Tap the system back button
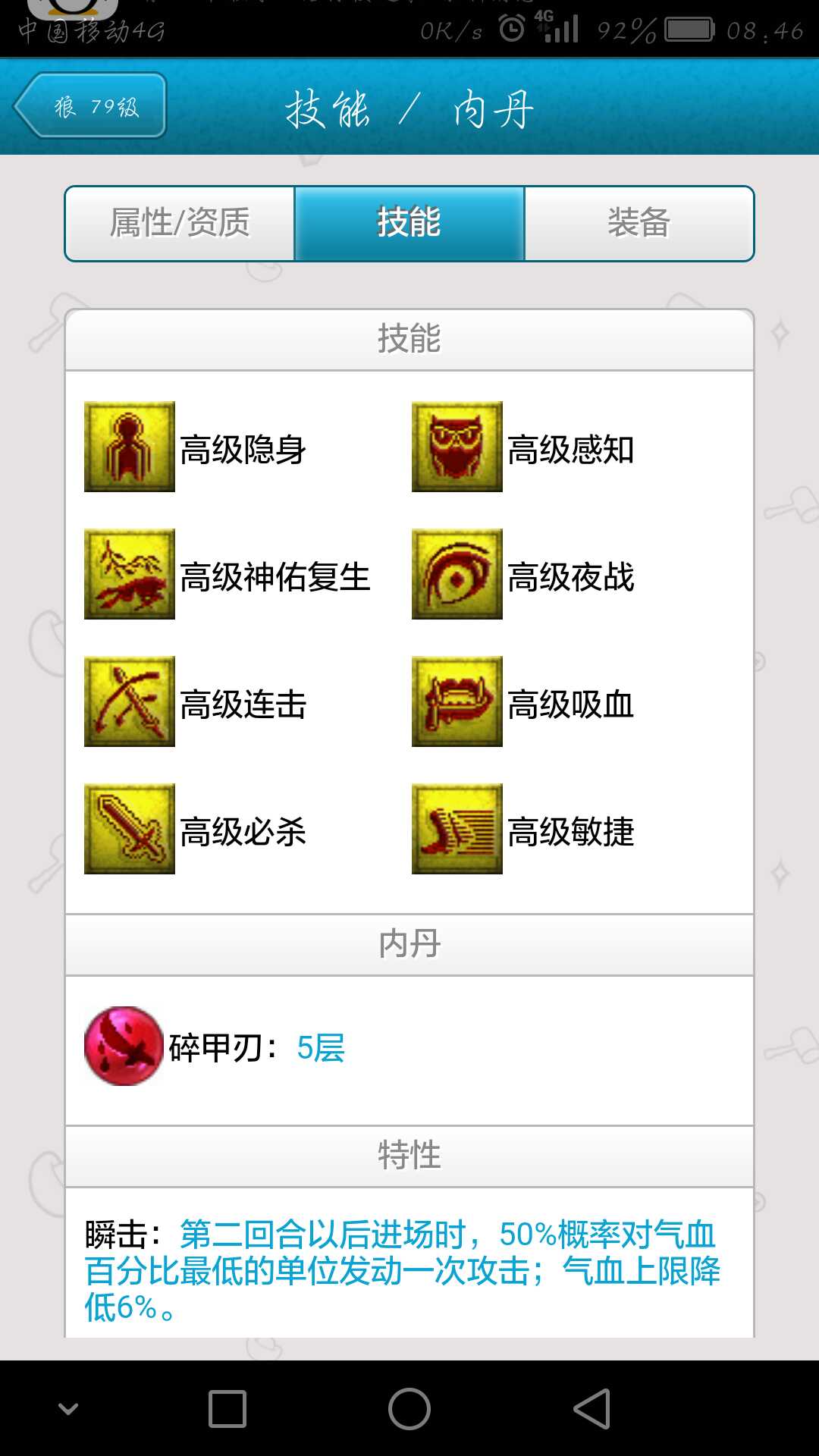The image size is (819, 1456). (592, 1409)
